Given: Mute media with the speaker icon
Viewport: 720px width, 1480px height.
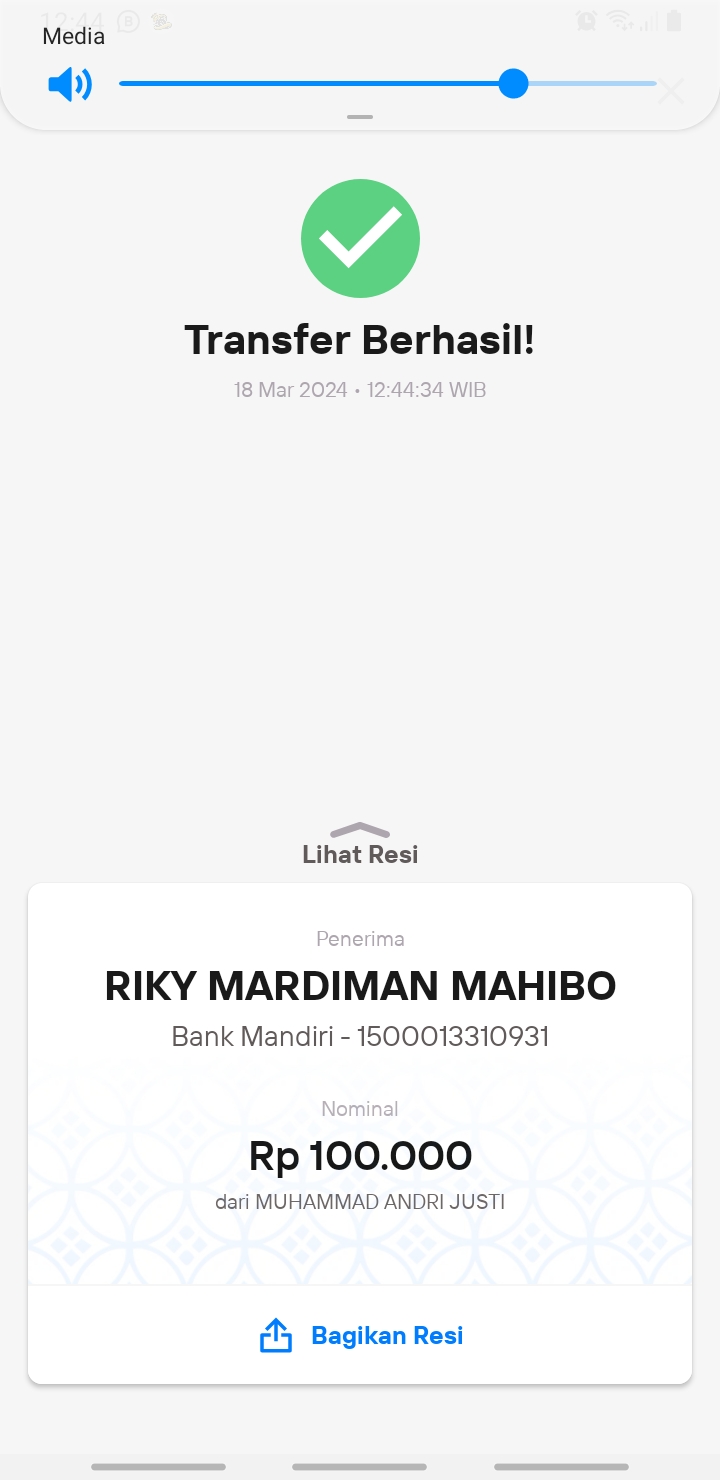Looking at the screenshot, I should click(70, 84).
